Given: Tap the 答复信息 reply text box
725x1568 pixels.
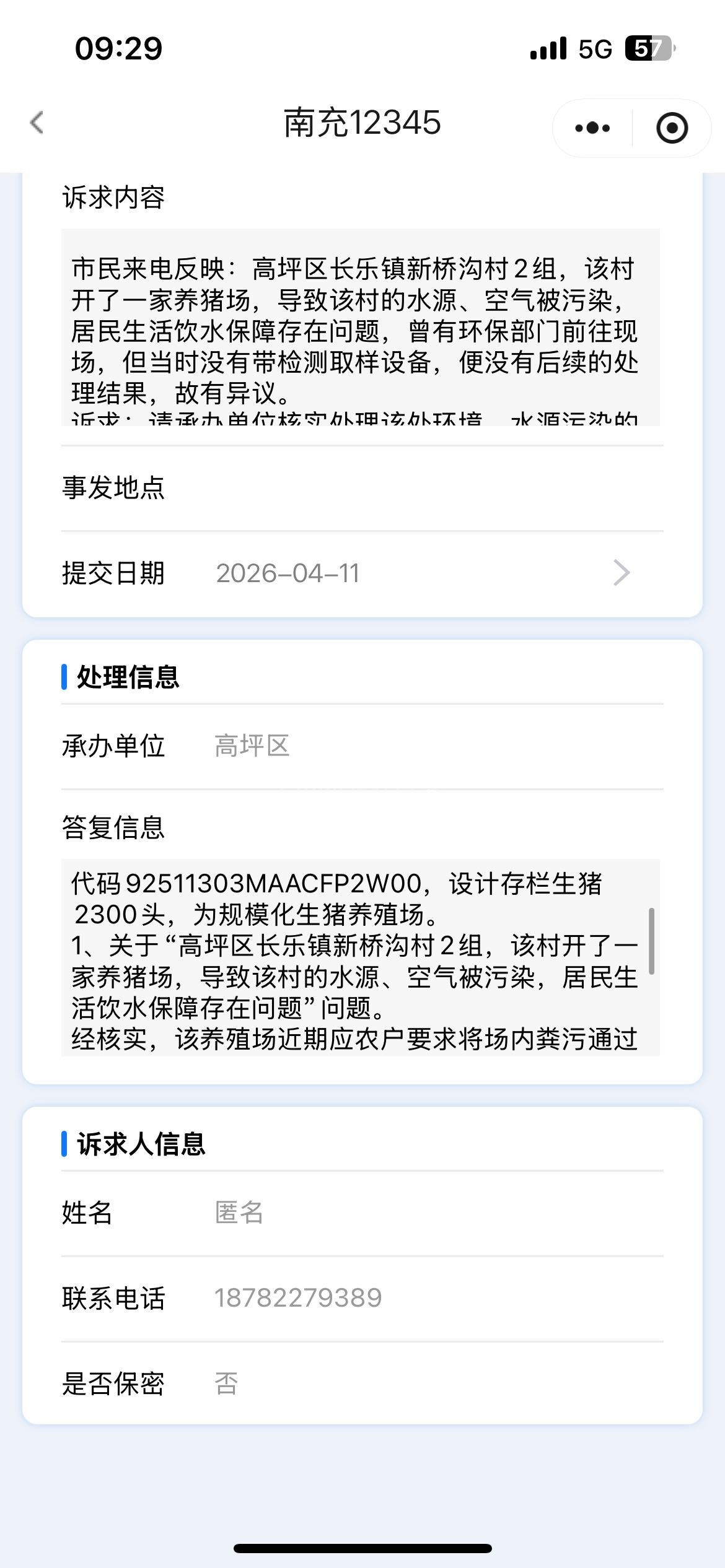Looking at the screenshot, I should (x=360, y=957).
